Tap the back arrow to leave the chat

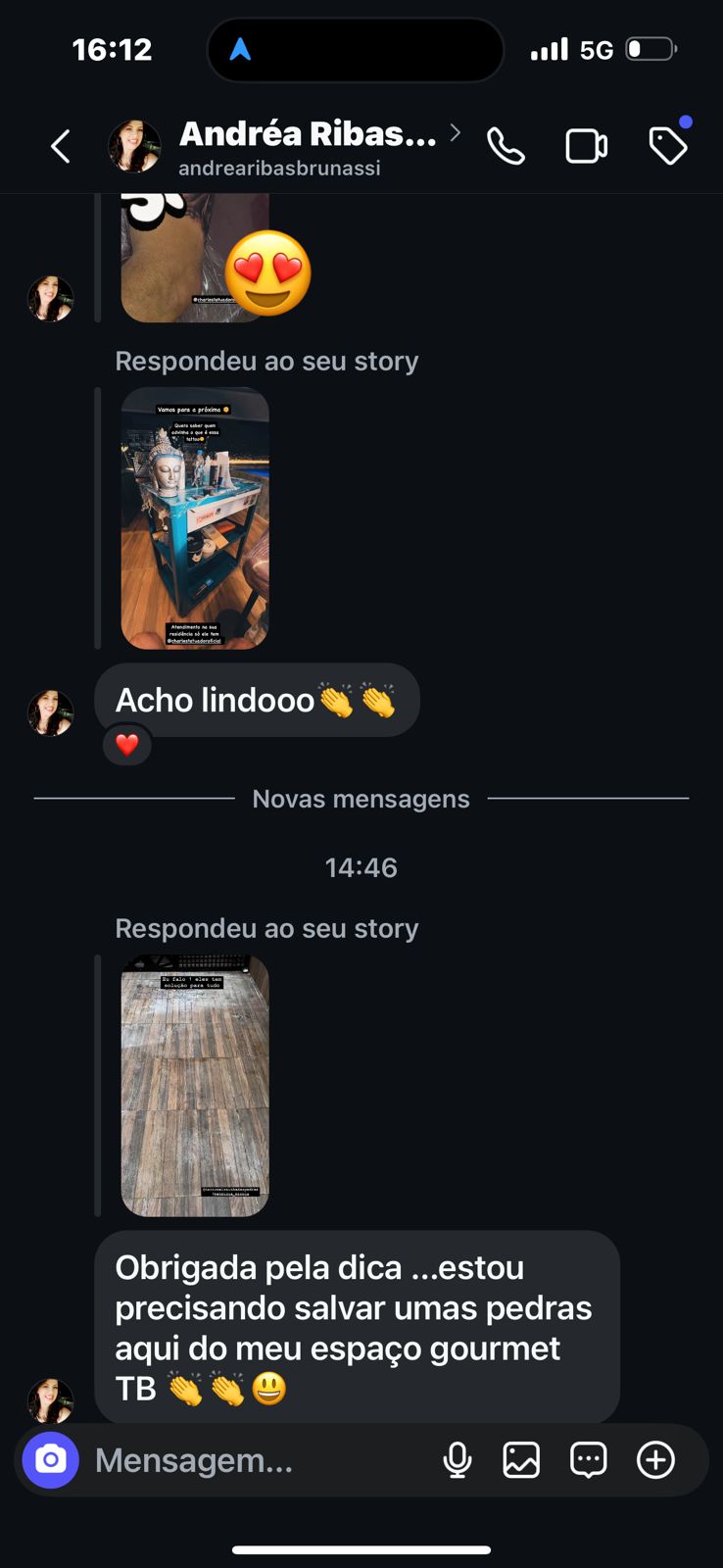(60, 145)
